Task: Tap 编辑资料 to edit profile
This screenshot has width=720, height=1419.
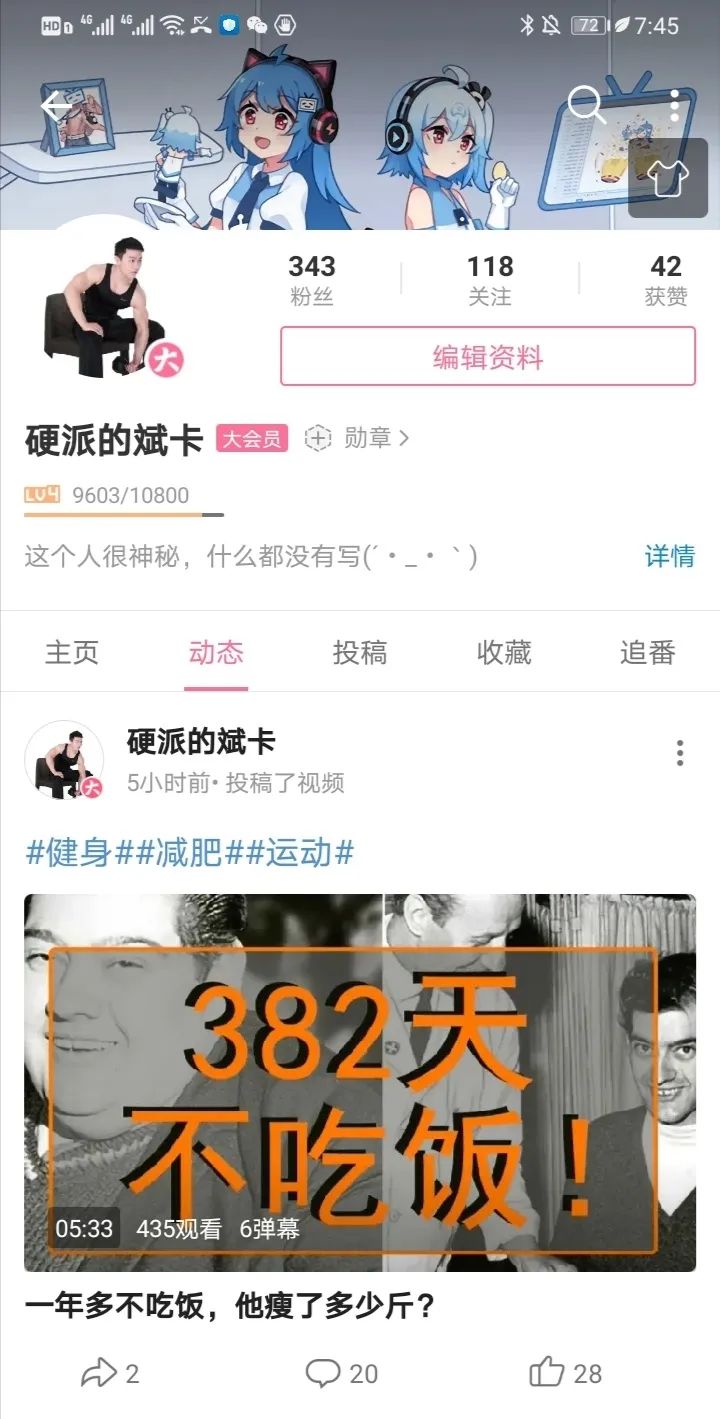Action: (488, 356)
